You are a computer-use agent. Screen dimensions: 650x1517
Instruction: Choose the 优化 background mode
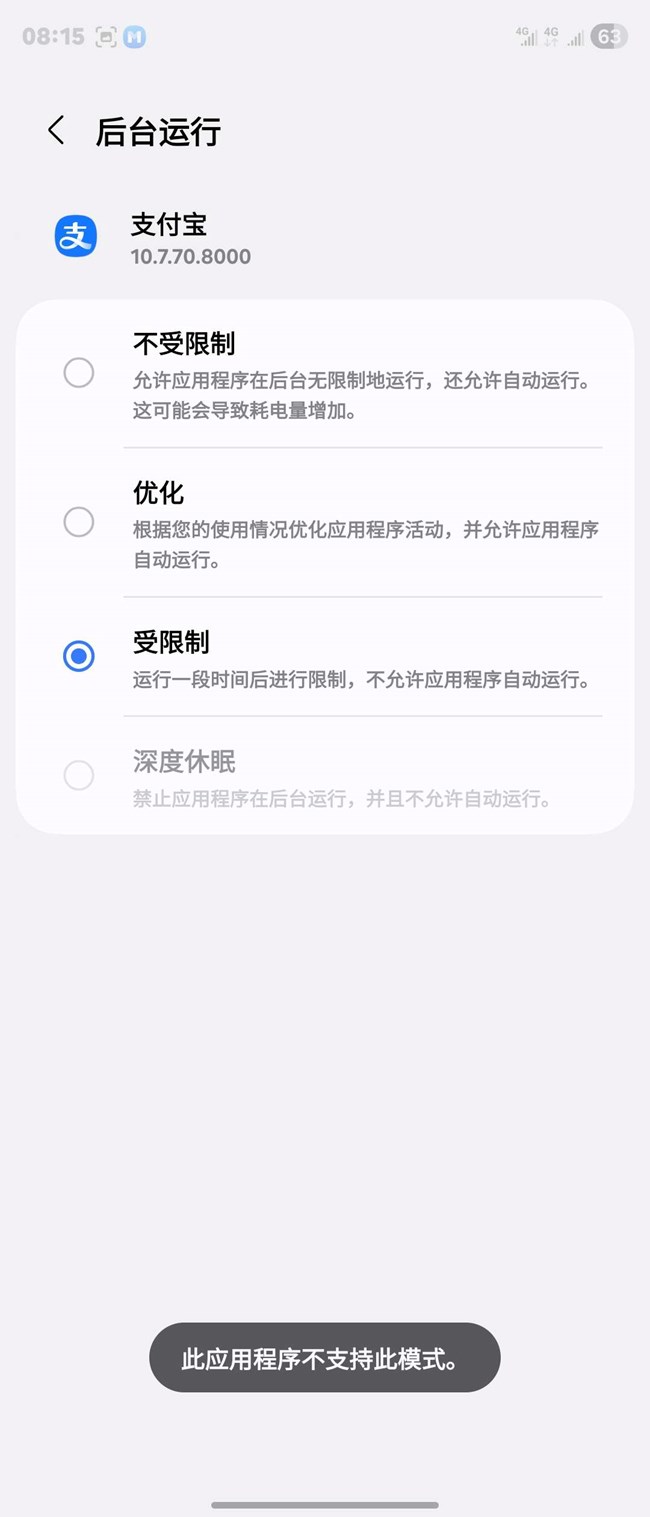point(79,522)
